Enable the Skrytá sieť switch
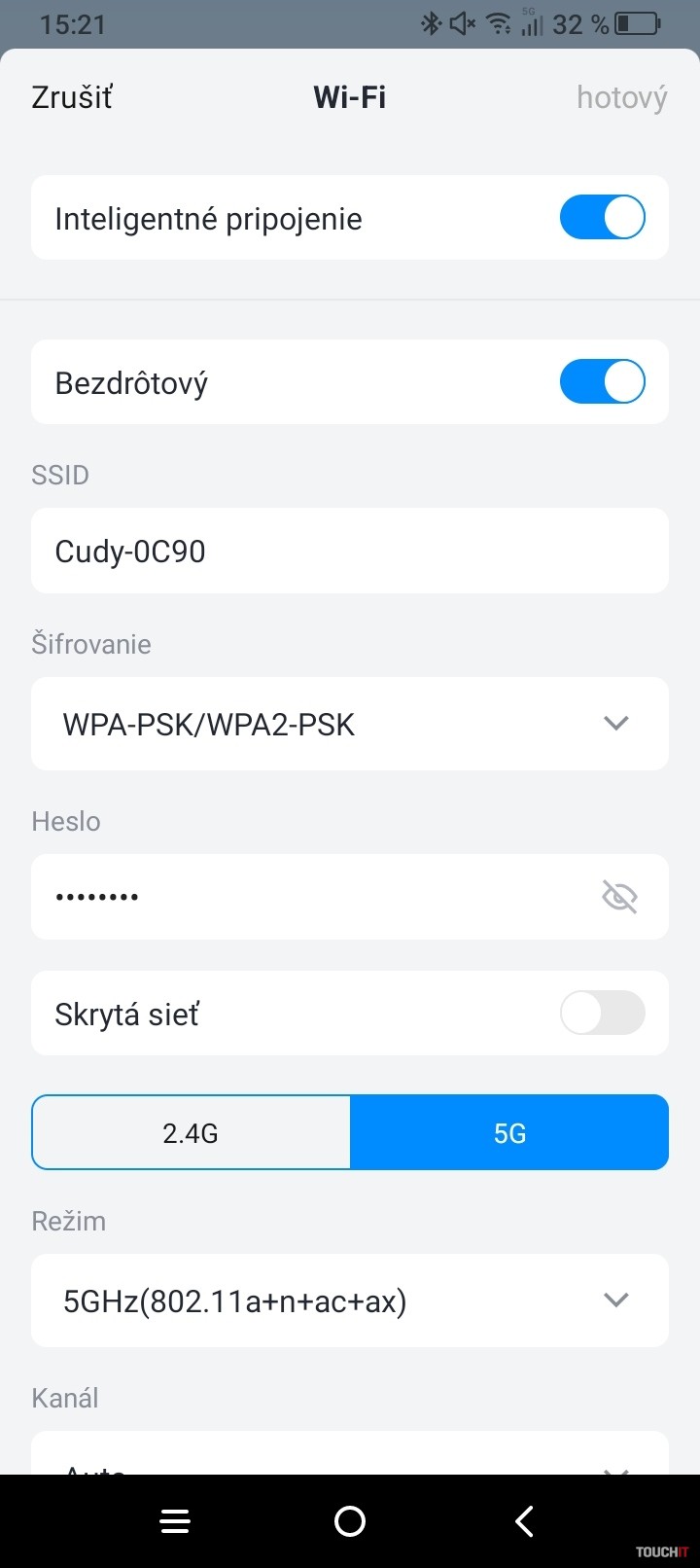 tap(602, 1013)
